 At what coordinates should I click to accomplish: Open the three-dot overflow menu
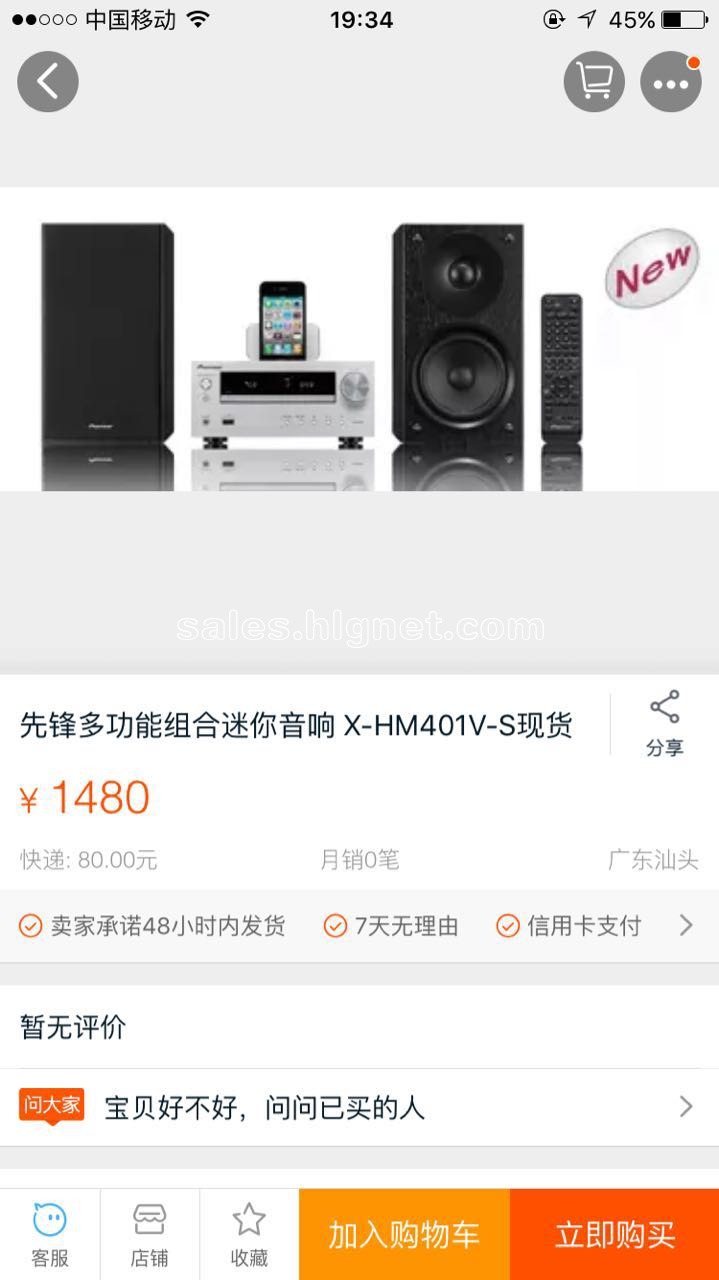coord(671,82)
